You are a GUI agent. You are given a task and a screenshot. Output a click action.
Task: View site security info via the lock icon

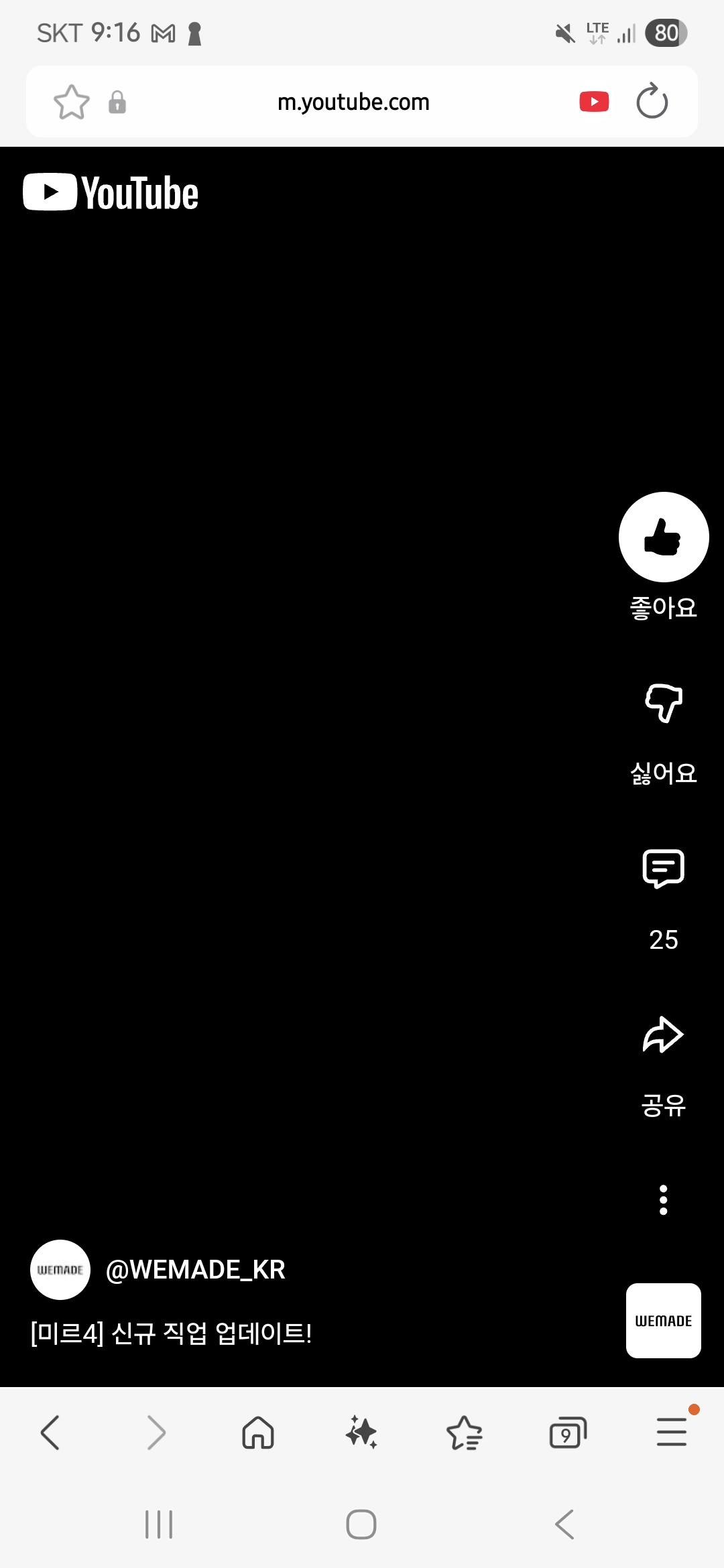pos(117,102)
